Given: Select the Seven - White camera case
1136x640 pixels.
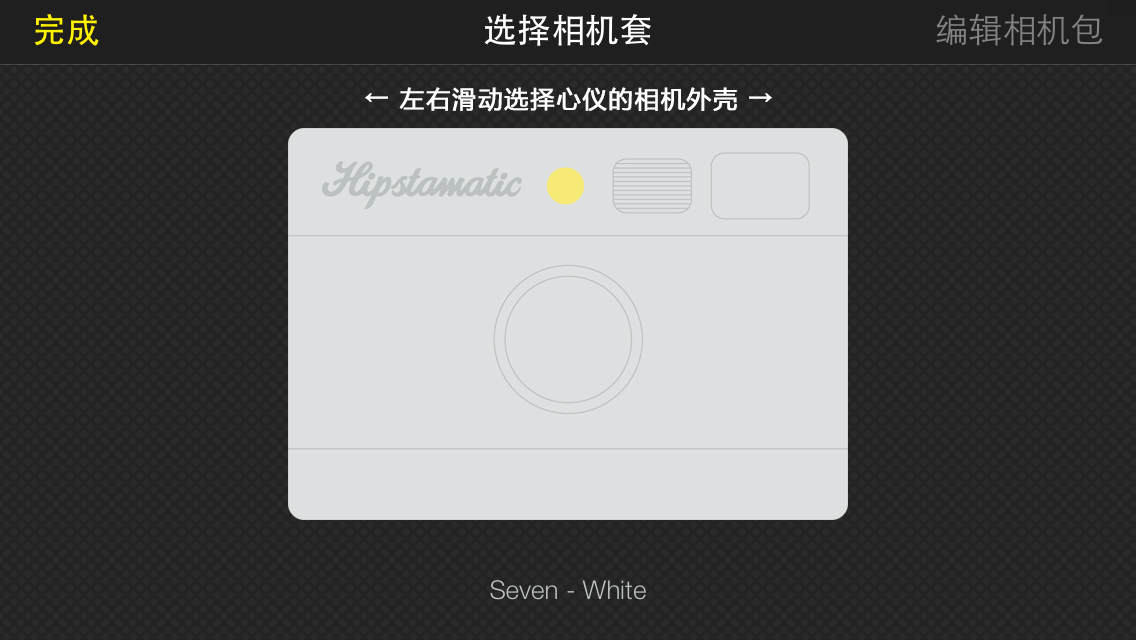Looking at the screenshot, I should point(567,324).
